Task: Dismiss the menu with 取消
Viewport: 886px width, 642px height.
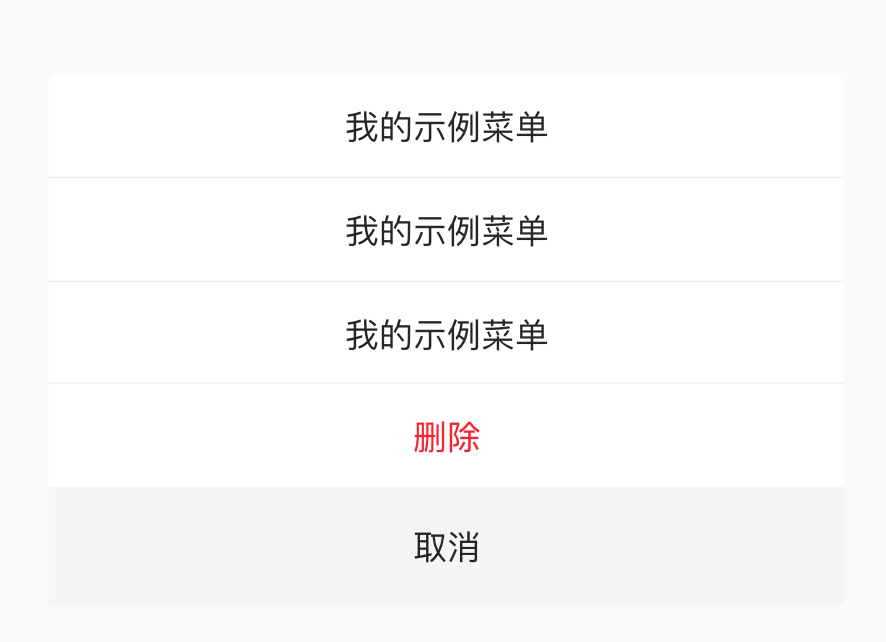Action: [446, 547]
